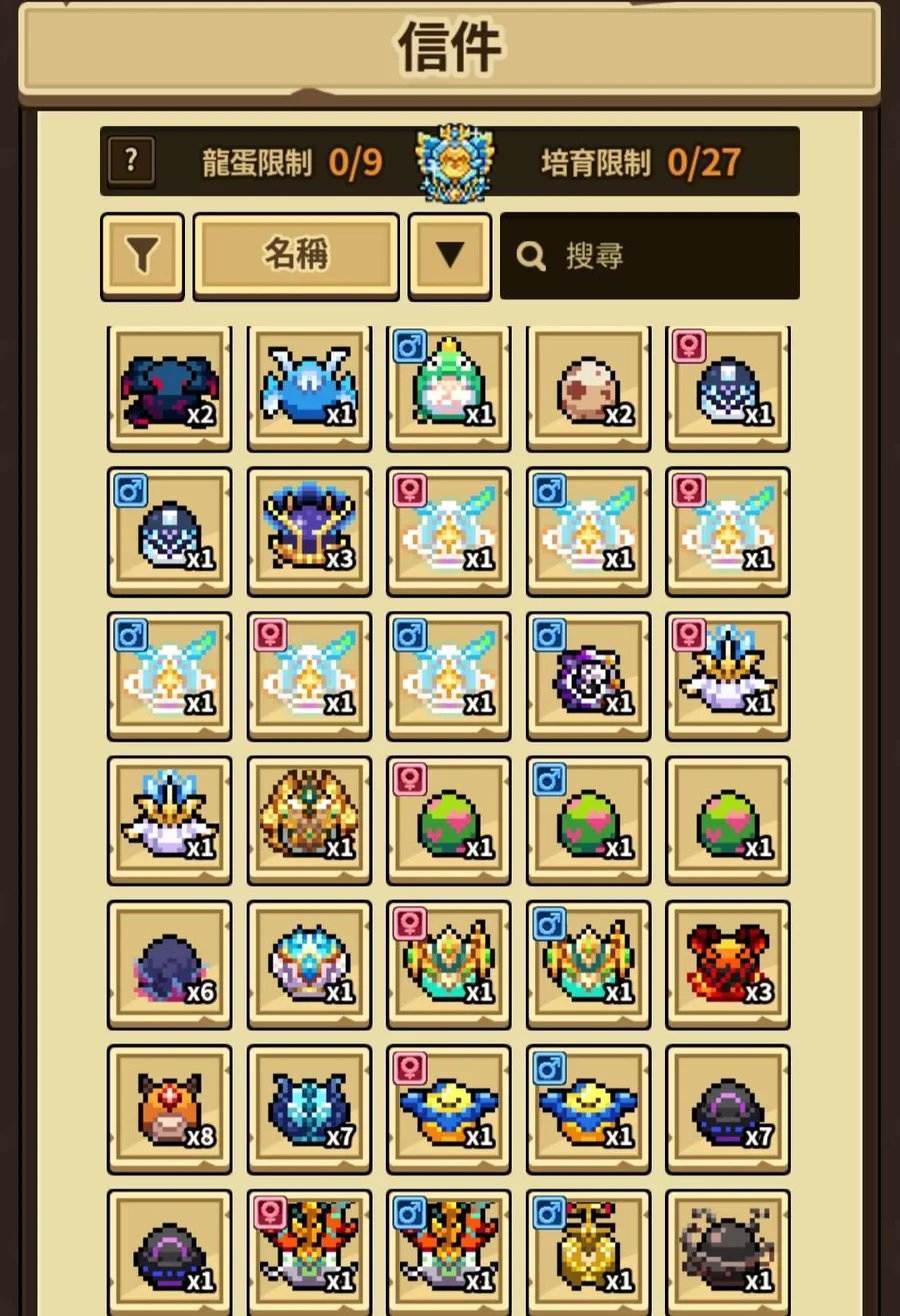Select the blue crystal egg x7
Image resolution: width=900 pixels, height=1316 pixels.
[x=309, y=1109]
